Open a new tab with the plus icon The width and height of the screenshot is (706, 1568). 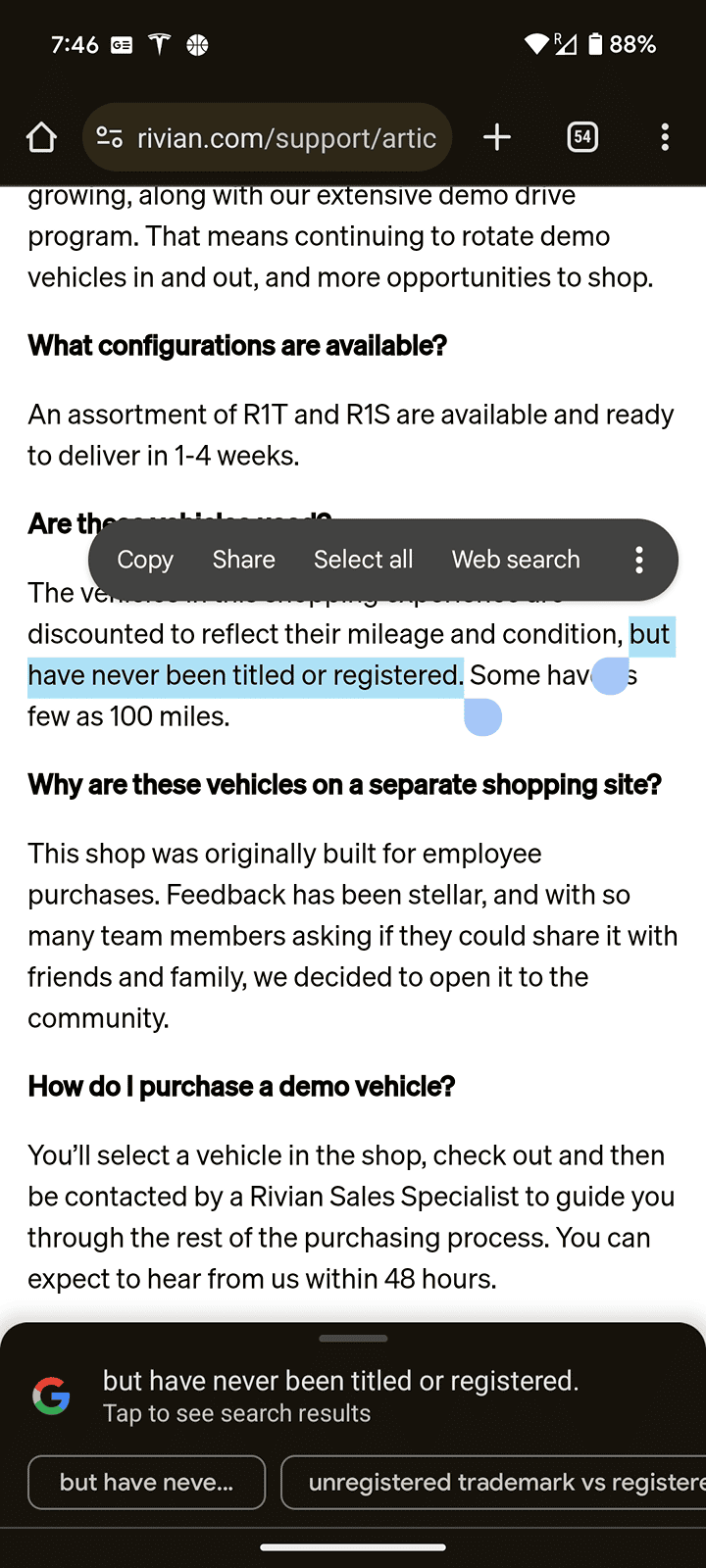[x=497, y=137]
